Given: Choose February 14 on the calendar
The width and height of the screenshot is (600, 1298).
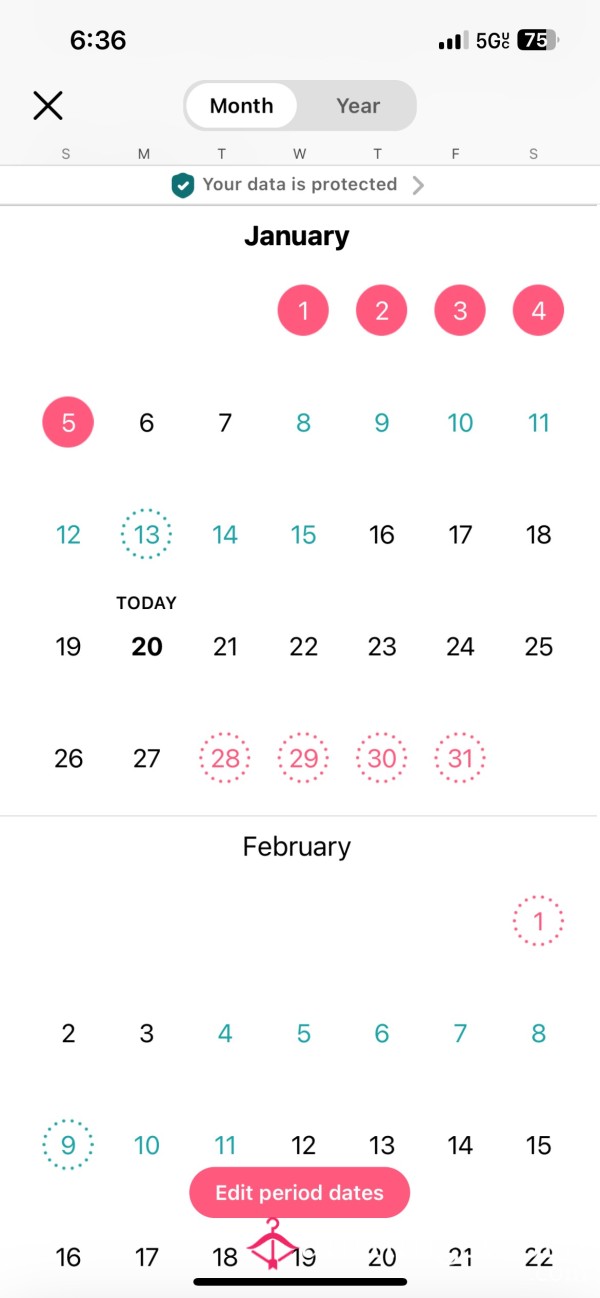Looking at the screenshot, I should (x=460, y=1145).
